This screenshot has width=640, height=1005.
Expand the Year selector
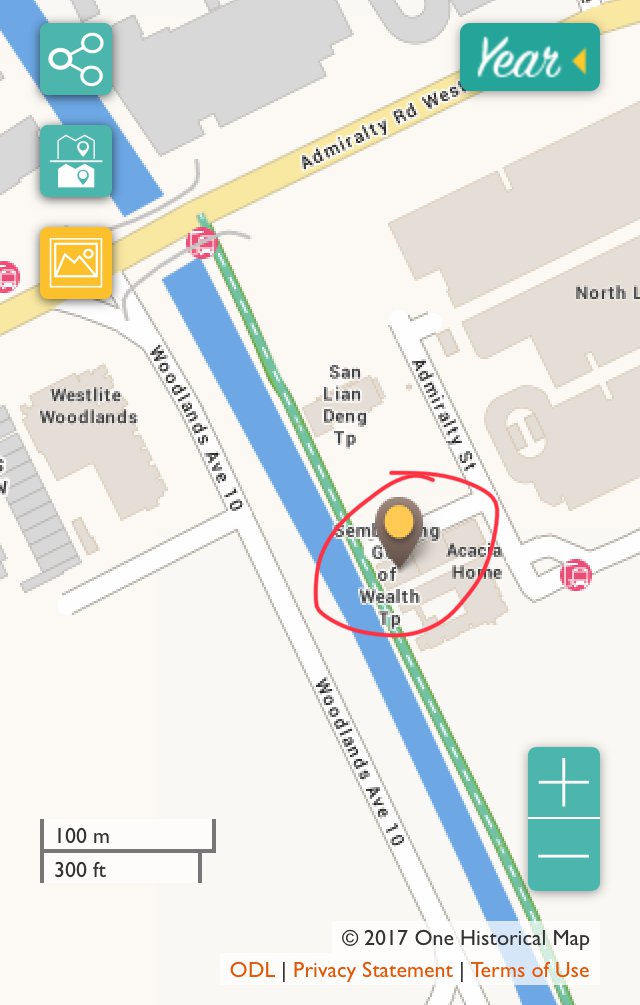click(529, 58)
